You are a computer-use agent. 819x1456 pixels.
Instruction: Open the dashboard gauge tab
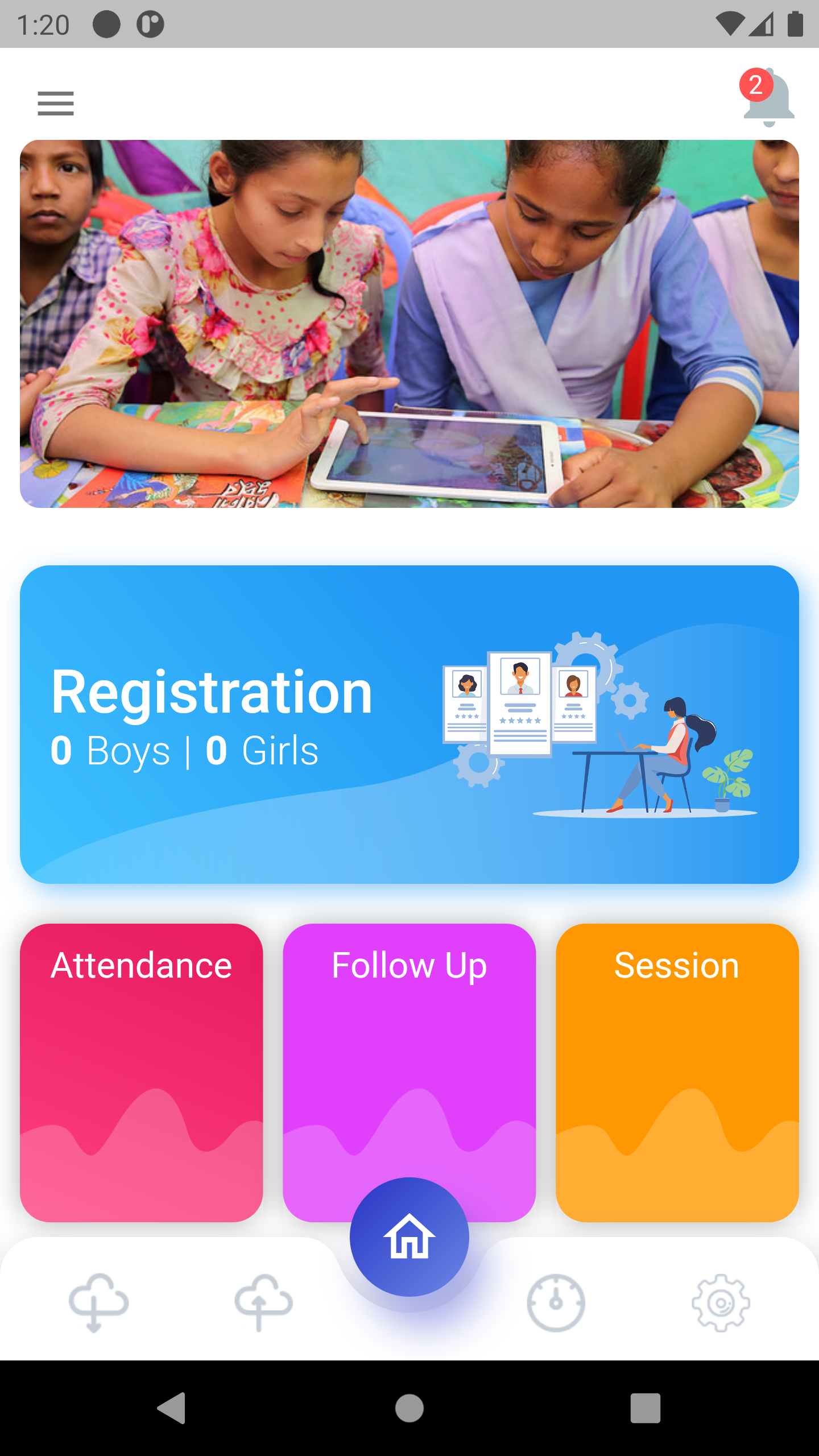coord(556,1302)
